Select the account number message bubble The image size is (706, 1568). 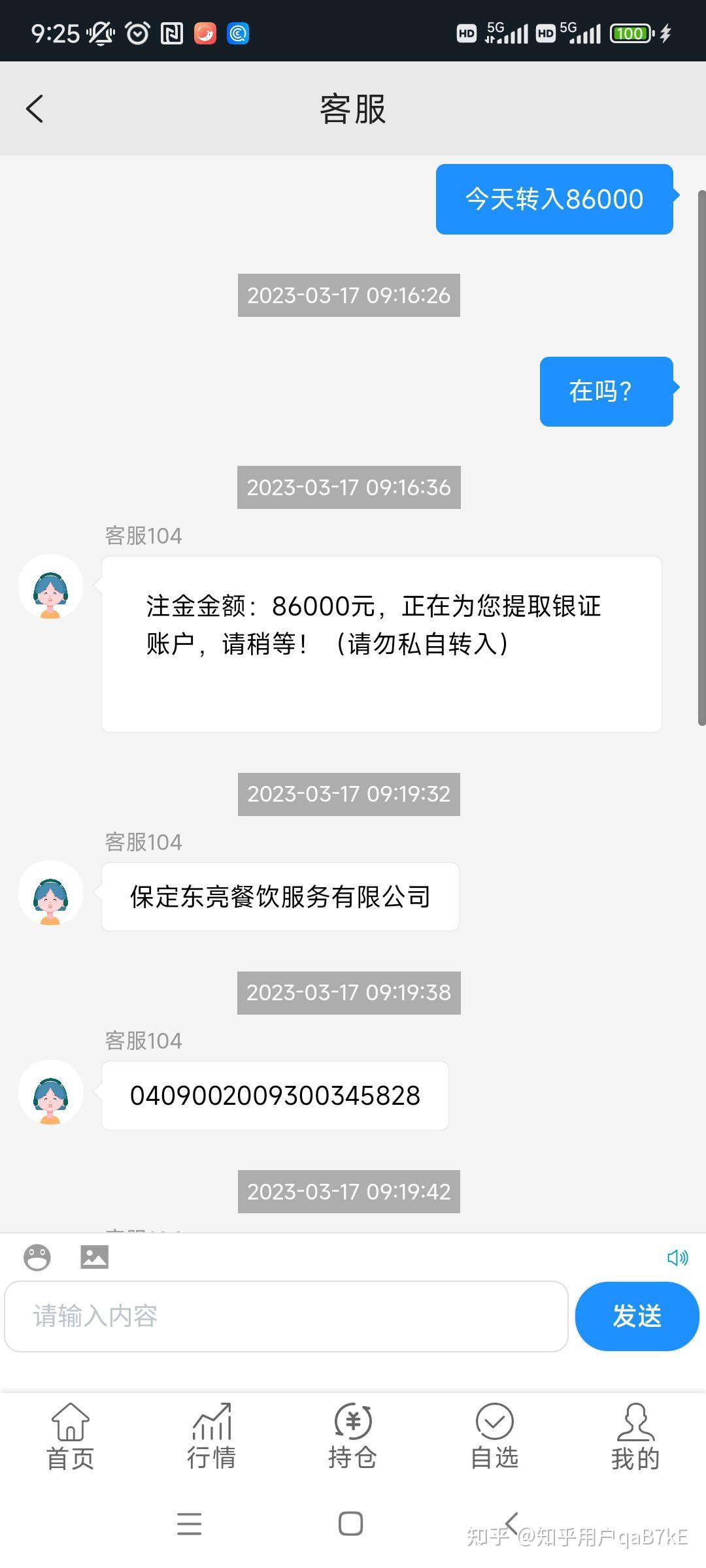point(275,1096)
